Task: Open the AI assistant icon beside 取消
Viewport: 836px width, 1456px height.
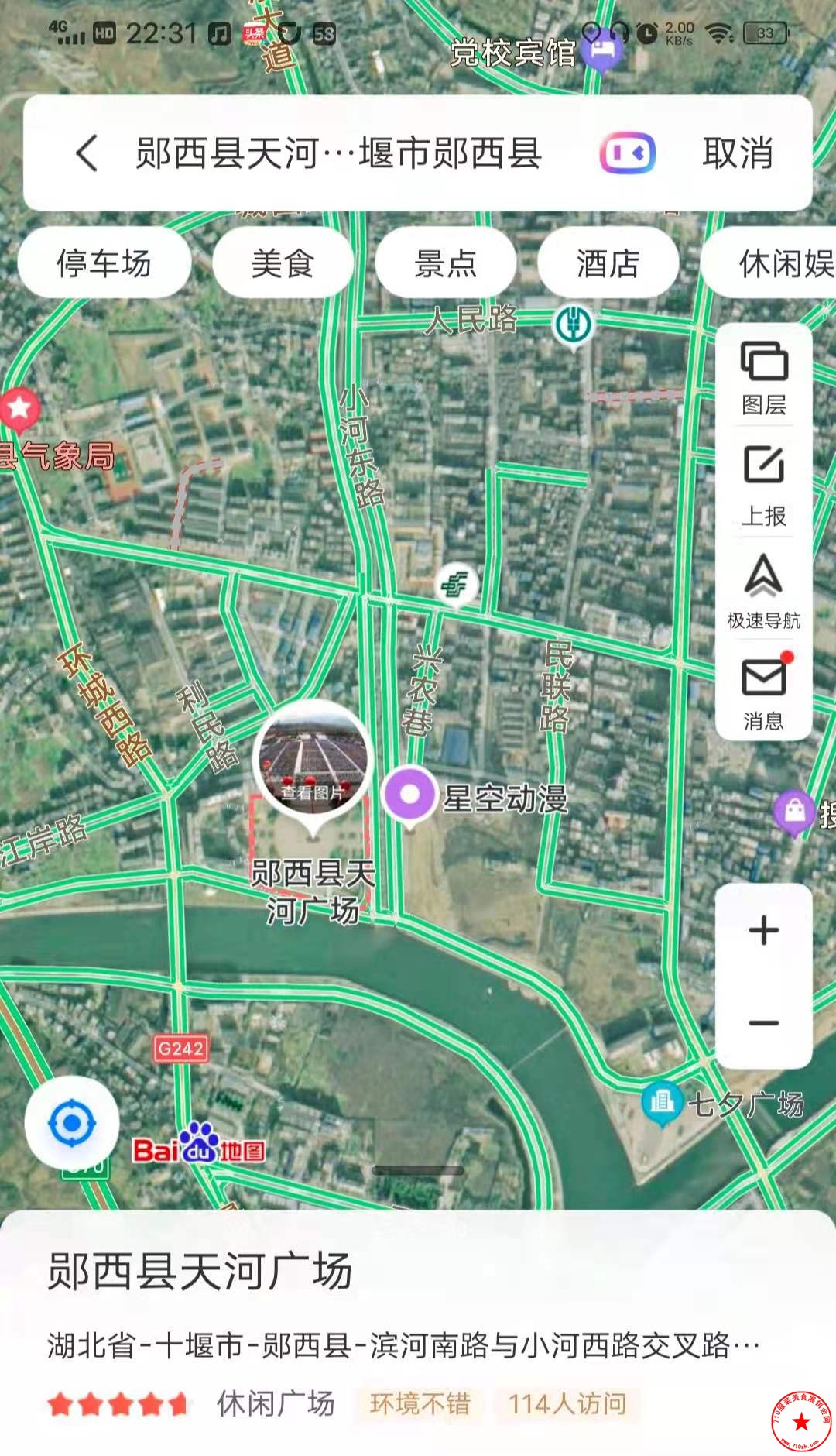Action: (x=627, y=153)
